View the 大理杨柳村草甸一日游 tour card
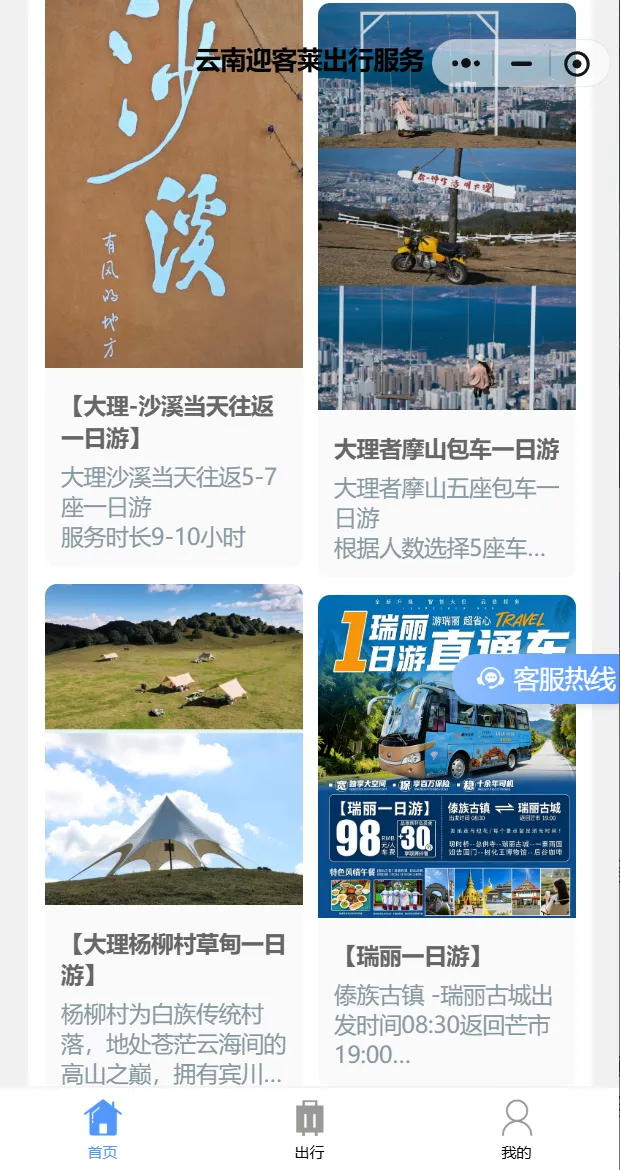The width and height of the screenshot is (620, 1170). (x=174, y=836)
